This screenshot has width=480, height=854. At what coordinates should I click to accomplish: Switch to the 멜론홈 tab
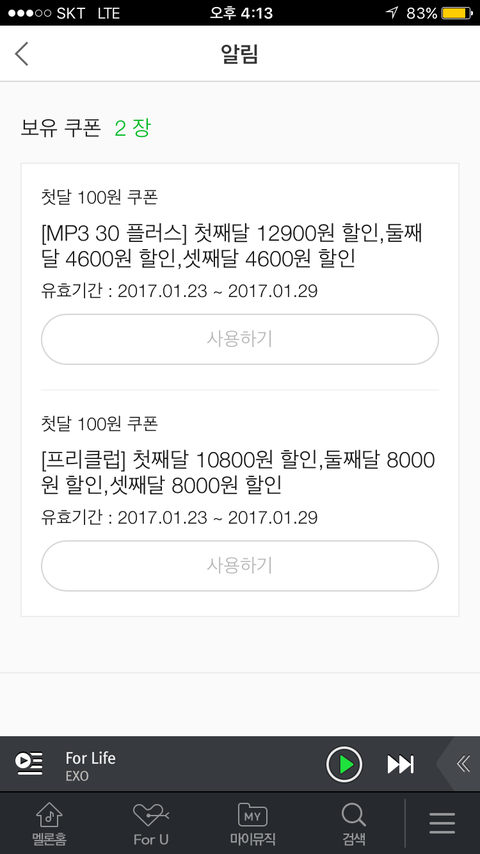point(50,824)
